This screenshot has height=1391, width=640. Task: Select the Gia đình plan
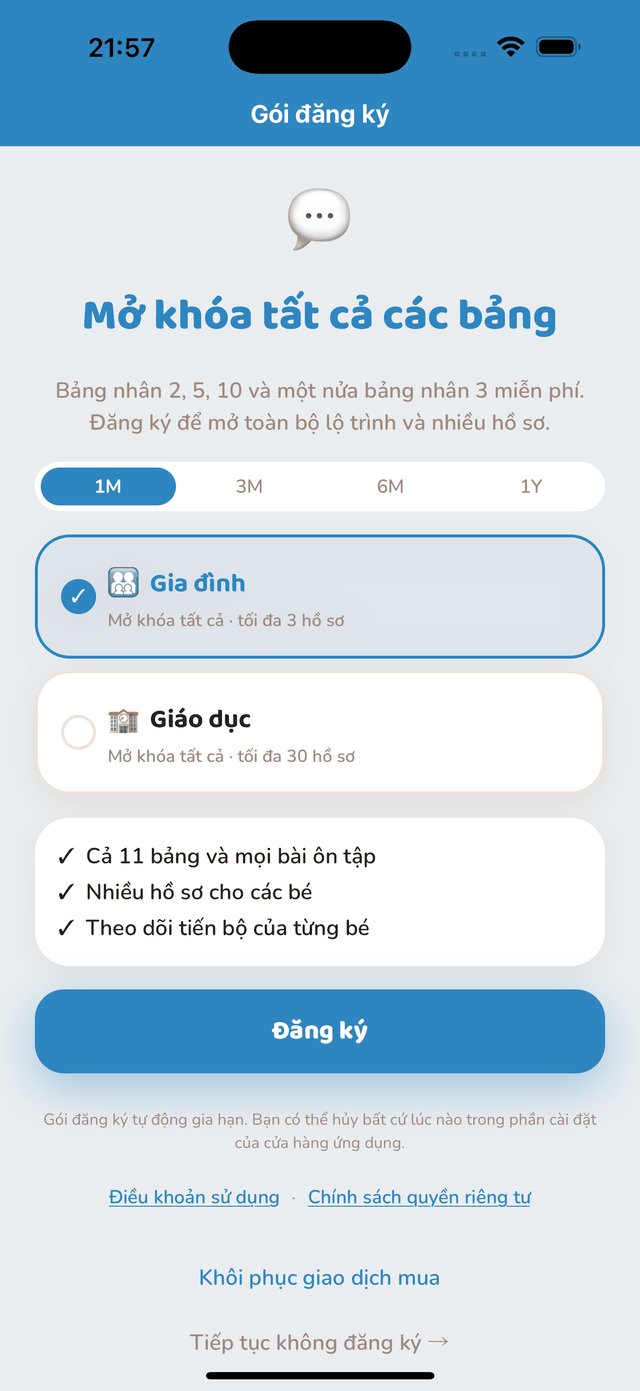pos(320,596)
